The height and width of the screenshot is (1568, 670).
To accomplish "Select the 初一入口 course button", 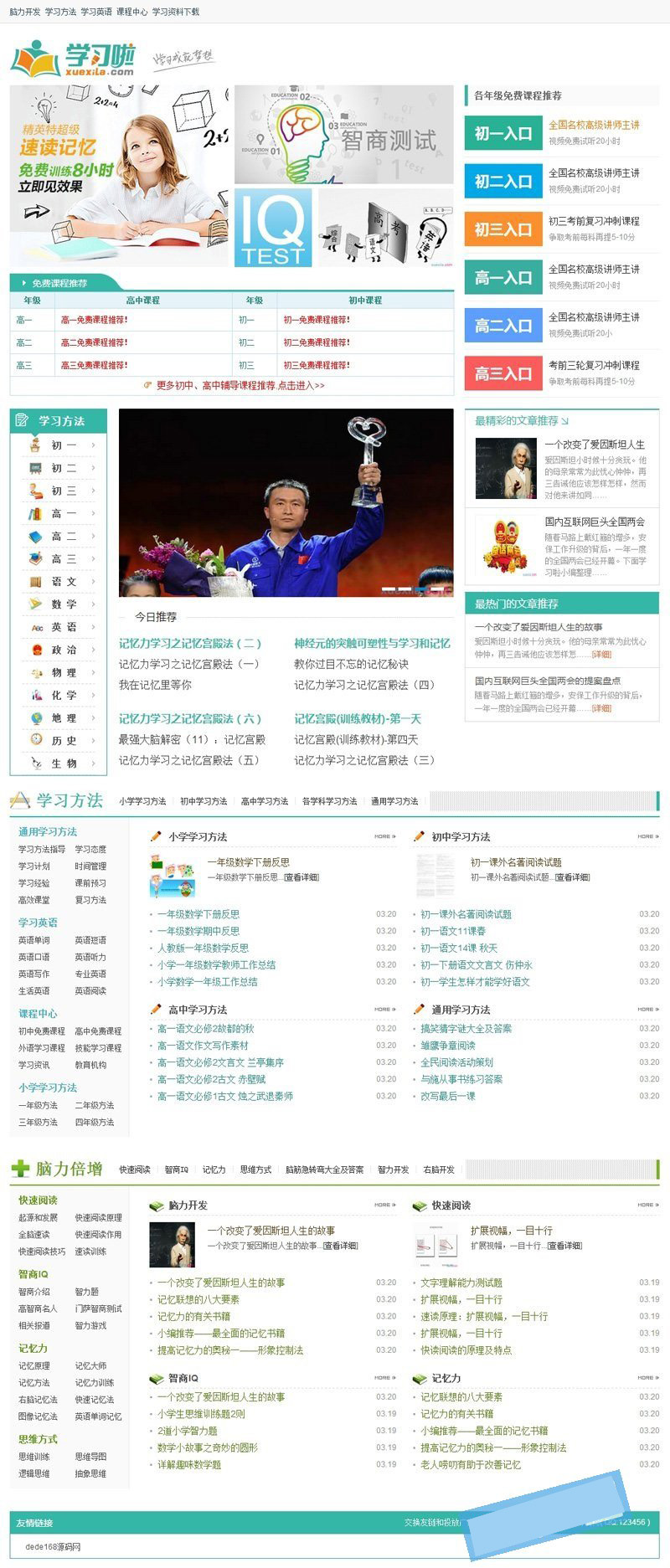I will pyautogui.click(x=503, y=134).
